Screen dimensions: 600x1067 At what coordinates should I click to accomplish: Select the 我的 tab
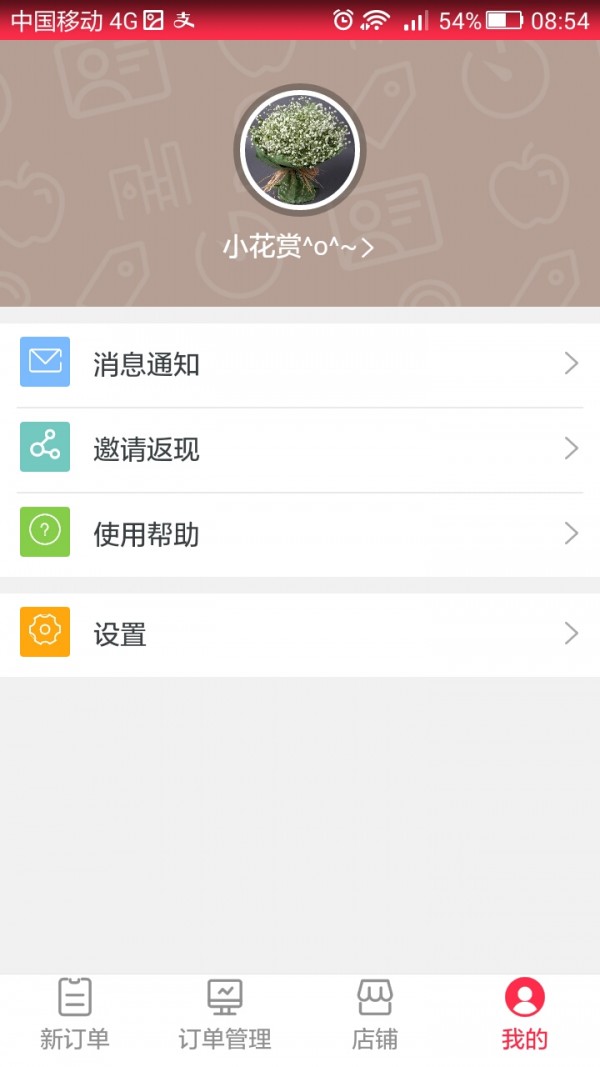(x=525, y=1015)
